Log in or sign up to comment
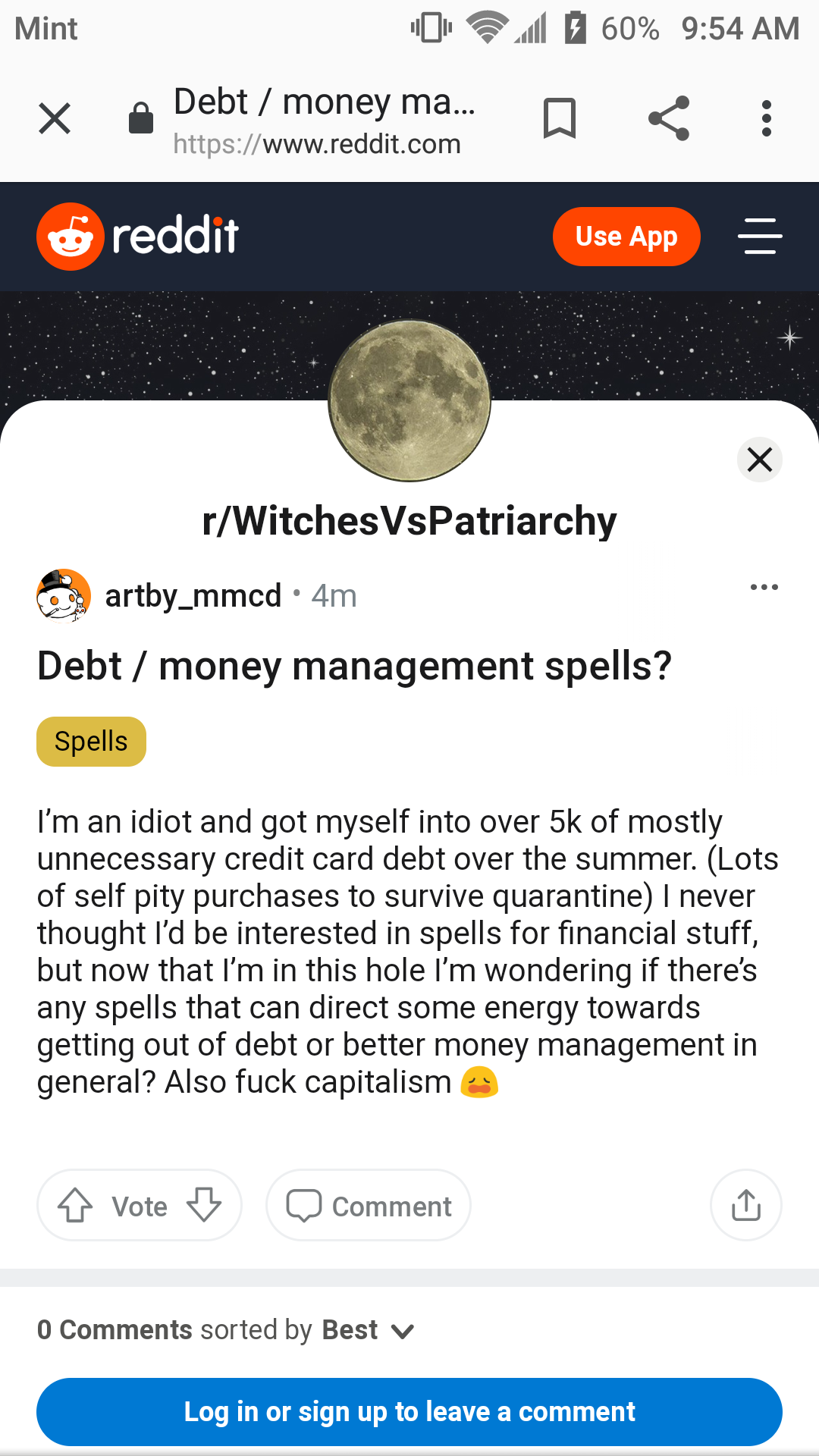Screen dimensions: 819x1456 [x=409, y=1412]
